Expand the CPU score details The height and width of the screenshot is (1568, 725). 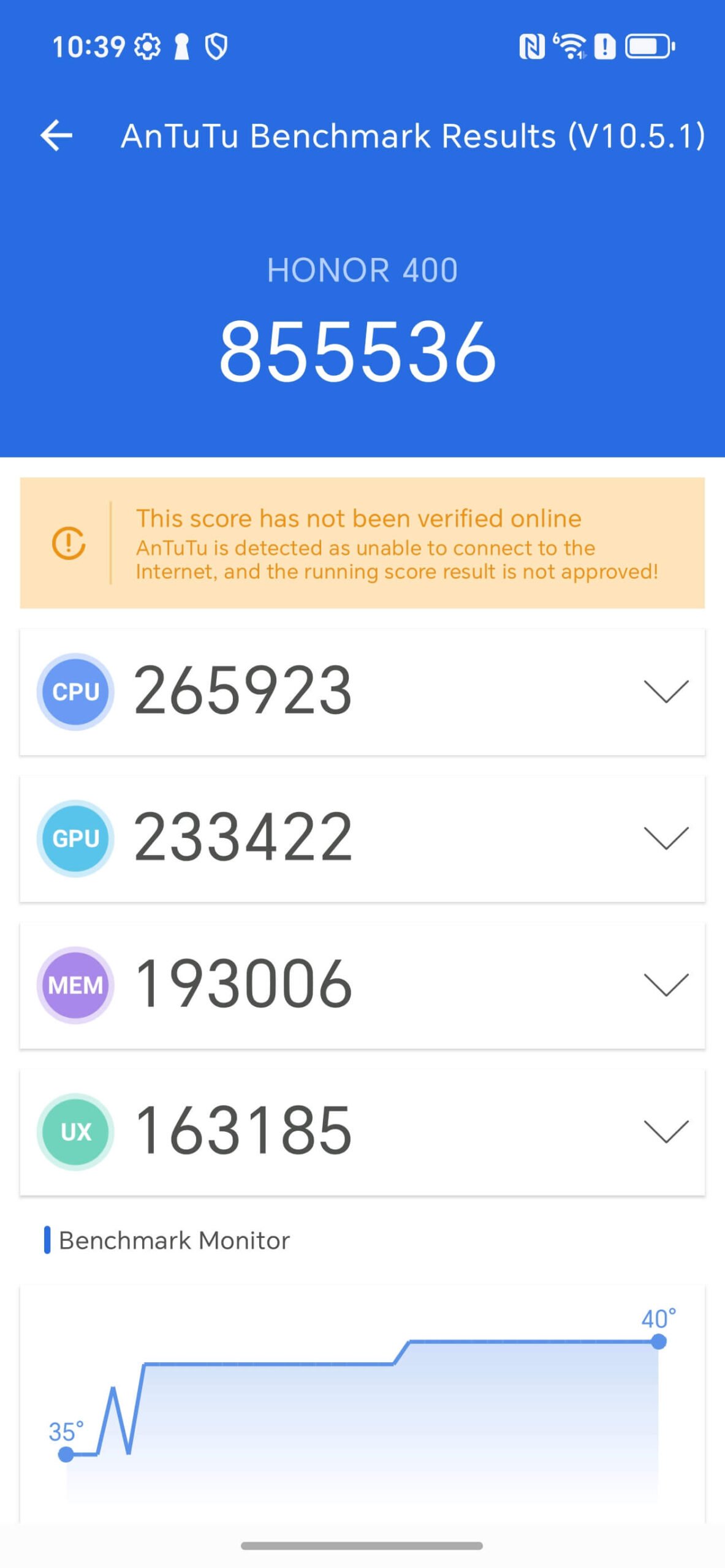(x=666, y=692)
